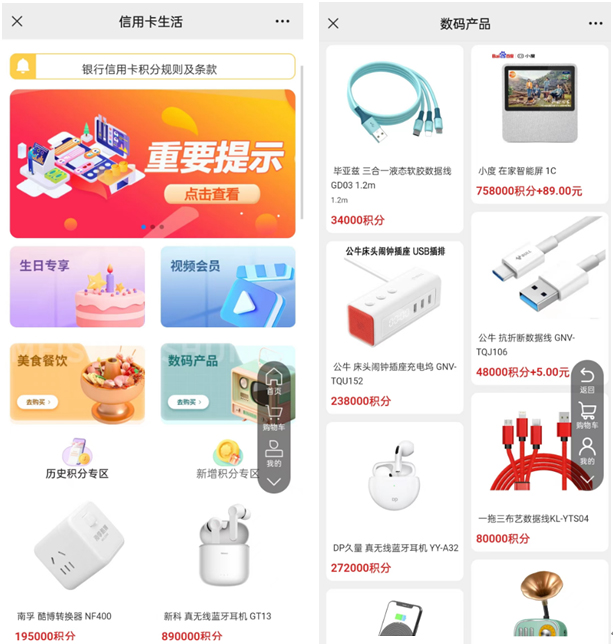613x644 pixels.
Task: Open the overflow menu on 信用卡生活
Action: point(282,21)
